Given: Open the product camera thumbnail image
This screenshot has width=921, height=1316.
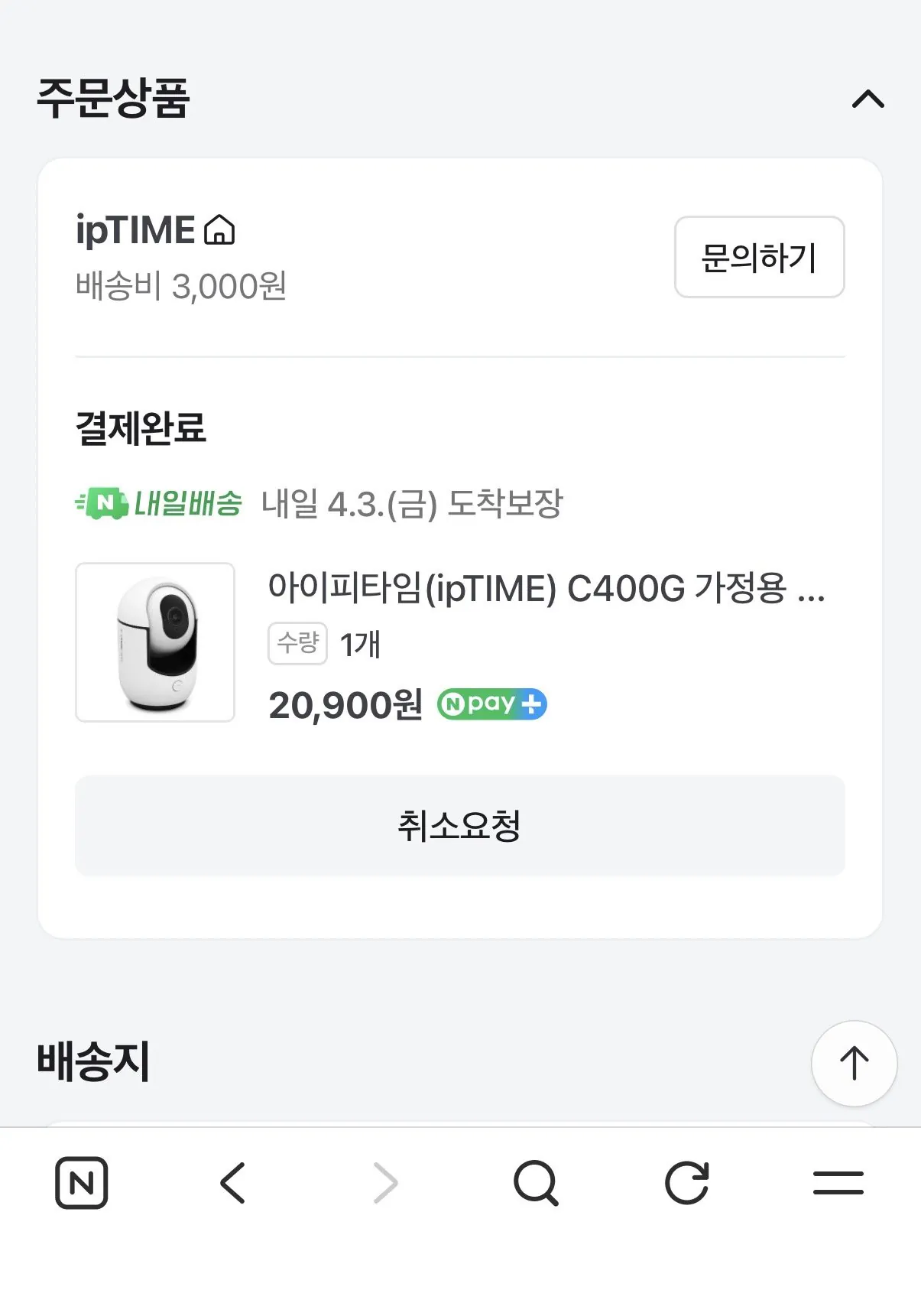Looking at the screenshot, I should [x=154, y=642].
